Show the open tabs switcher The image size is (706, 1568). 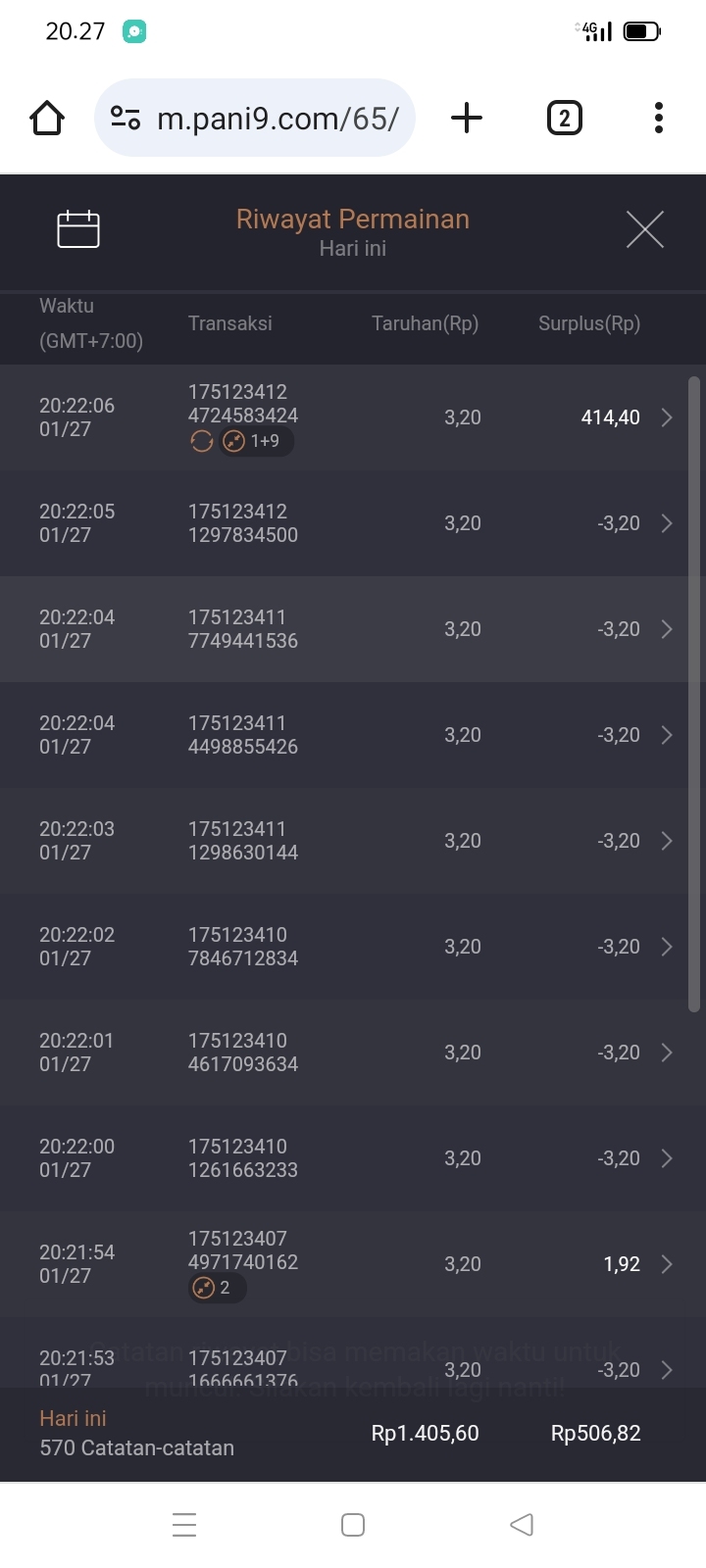tap(564, 119)
